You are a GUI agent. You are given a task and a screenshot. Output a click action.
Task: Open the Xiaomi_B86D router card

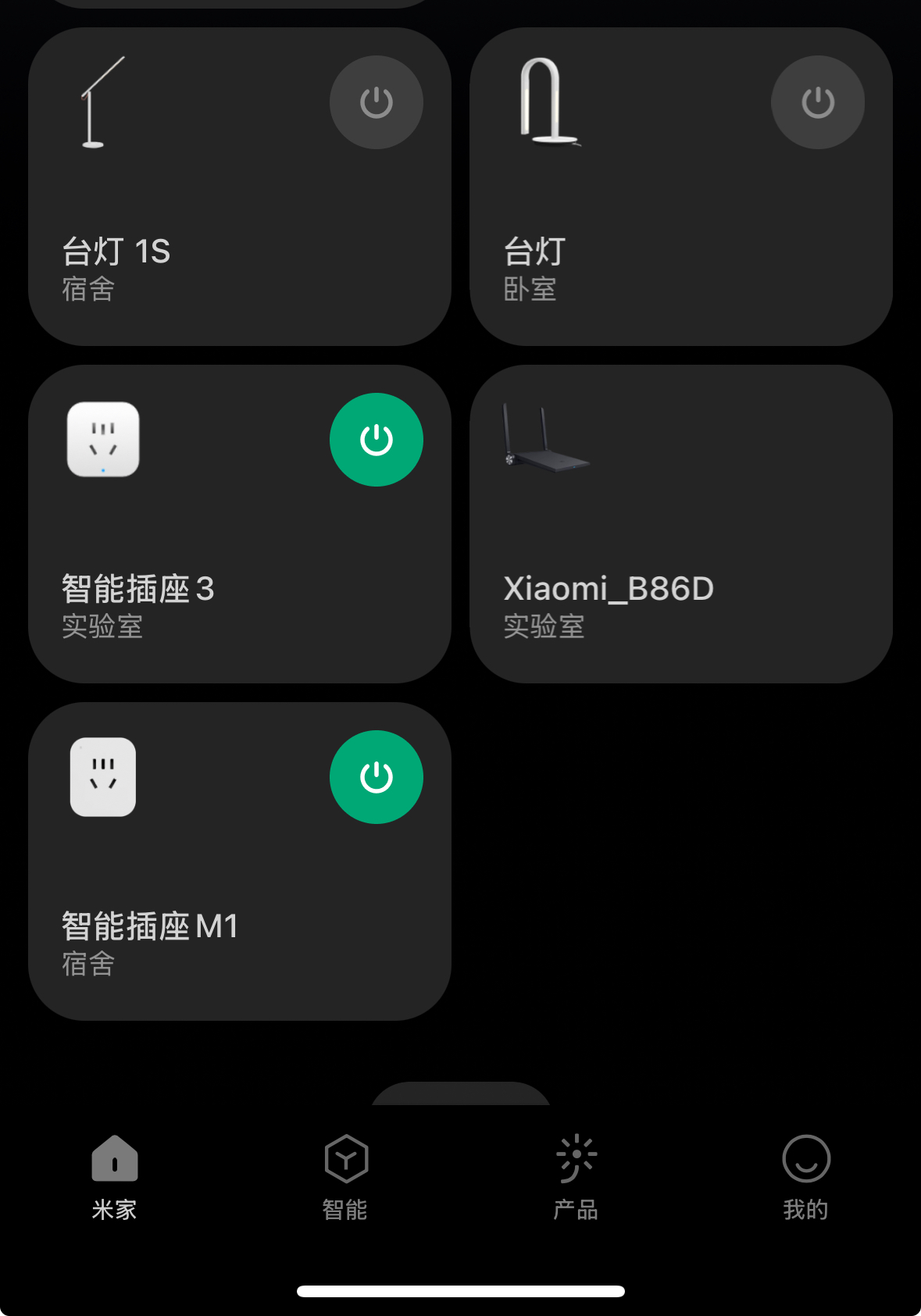click(x=681, y=524)
